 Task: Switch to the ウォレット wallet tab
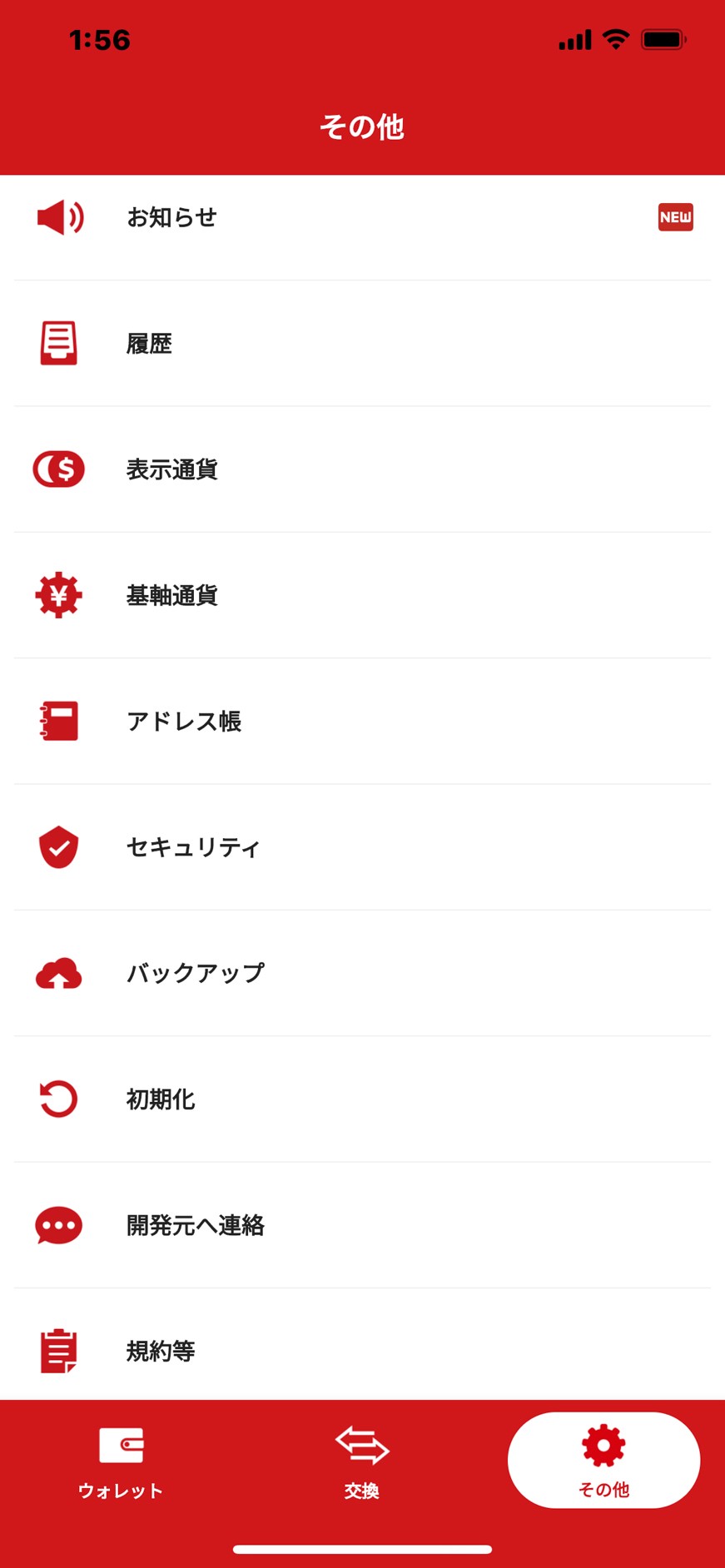121,1462
